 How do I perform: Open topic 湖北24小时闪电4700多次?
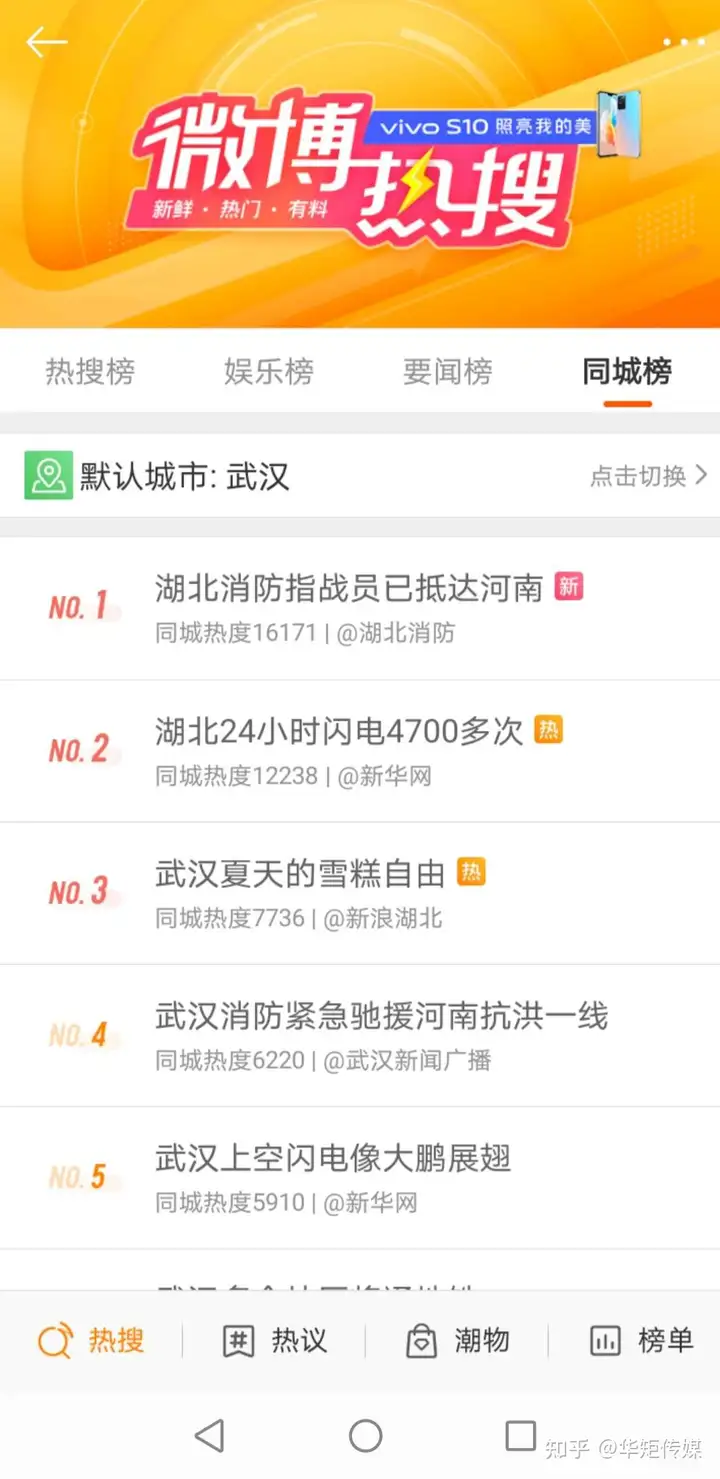pos(338,732)
